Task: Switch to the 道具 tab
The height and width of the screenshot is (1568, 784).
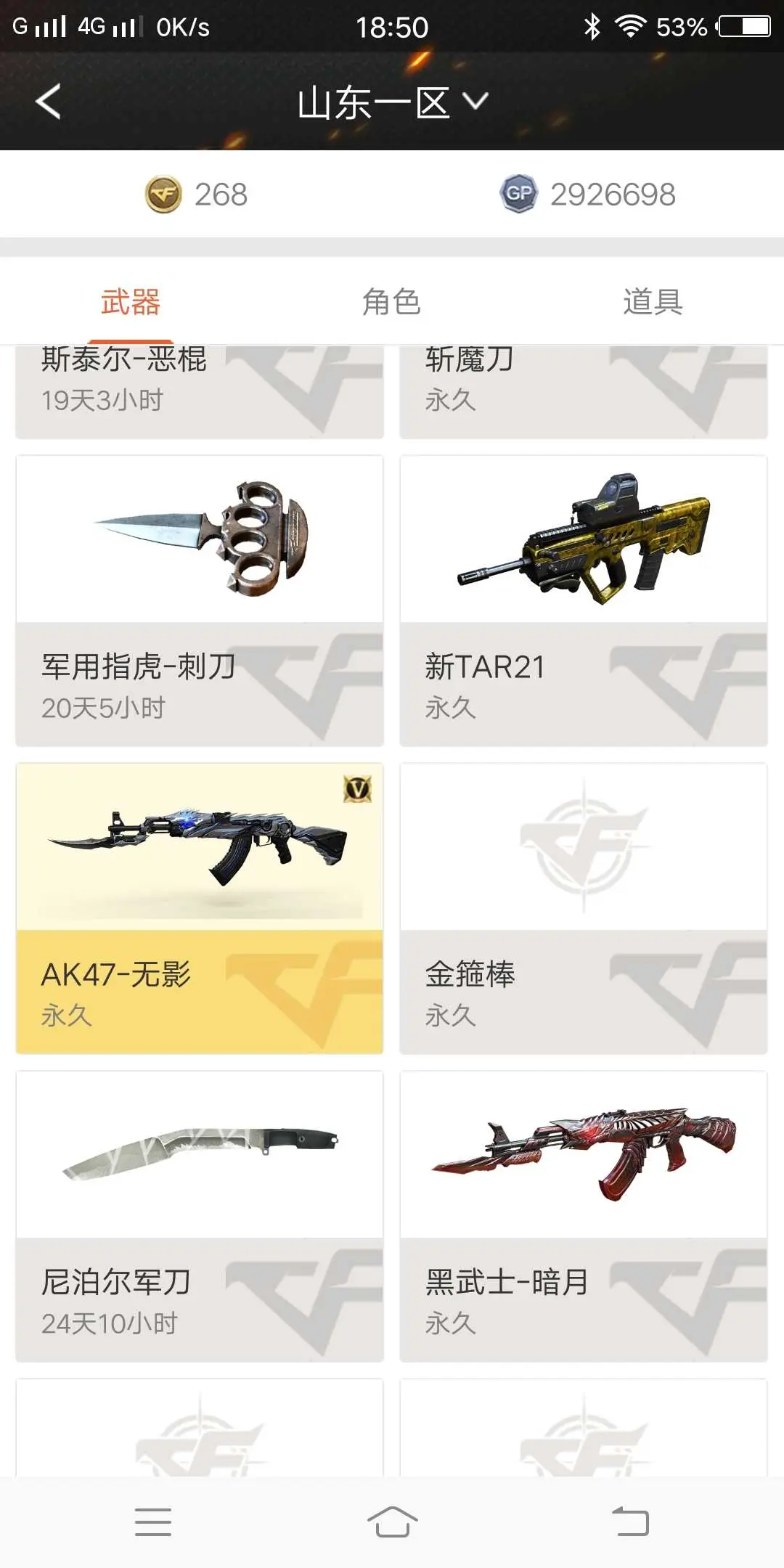Action: (x=652, y=302)
